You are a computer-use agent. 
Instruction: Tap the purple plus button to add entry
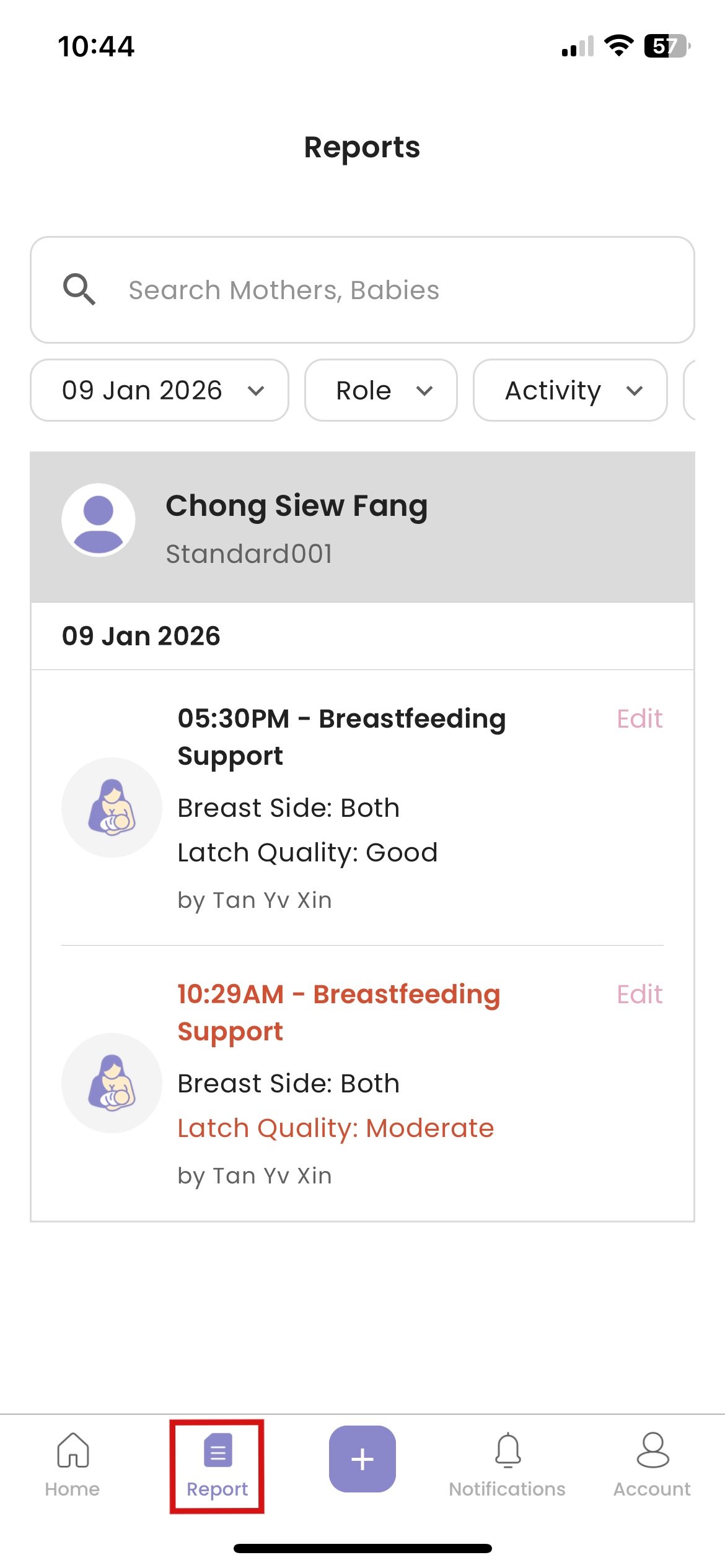[362, 1458]
